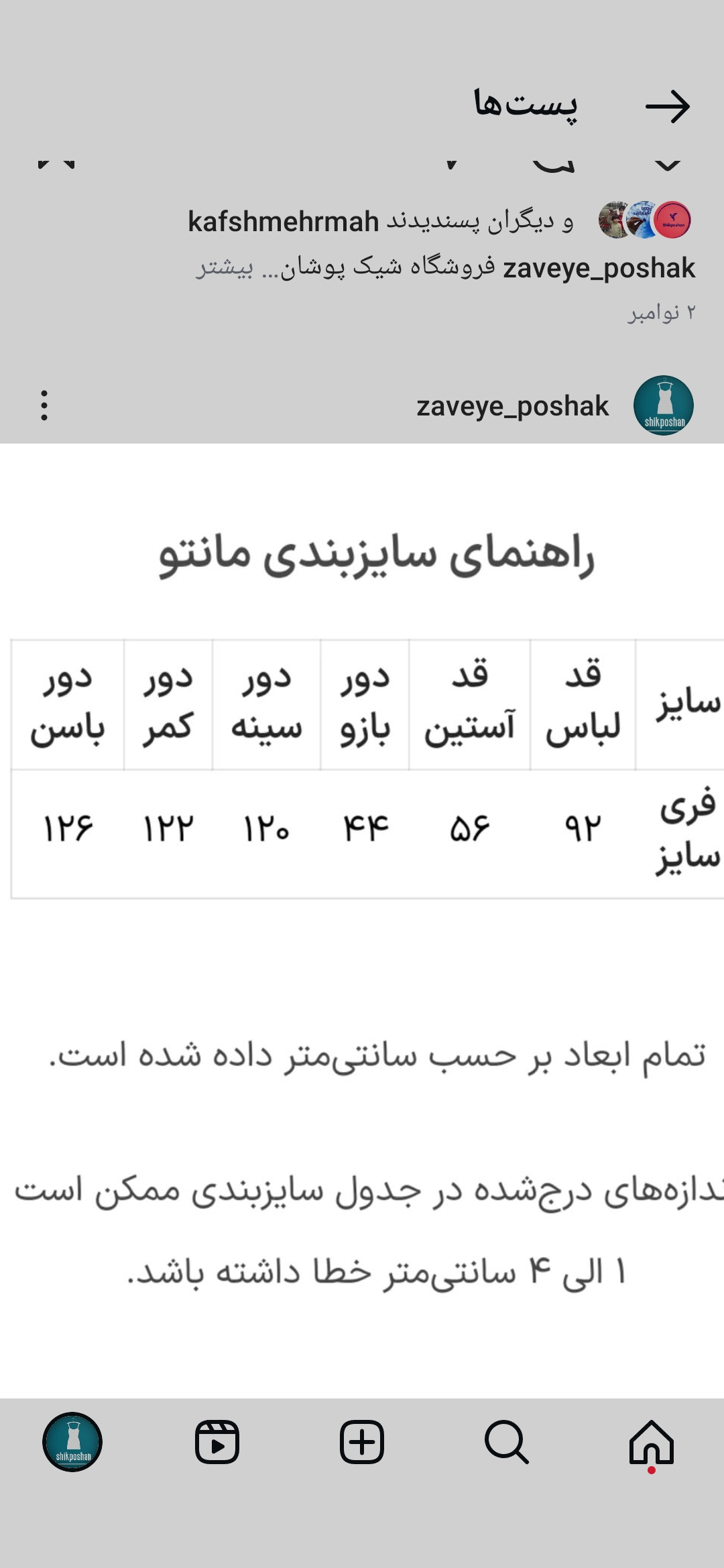Open my profile tab
724x1568 pixels.
72,1442
